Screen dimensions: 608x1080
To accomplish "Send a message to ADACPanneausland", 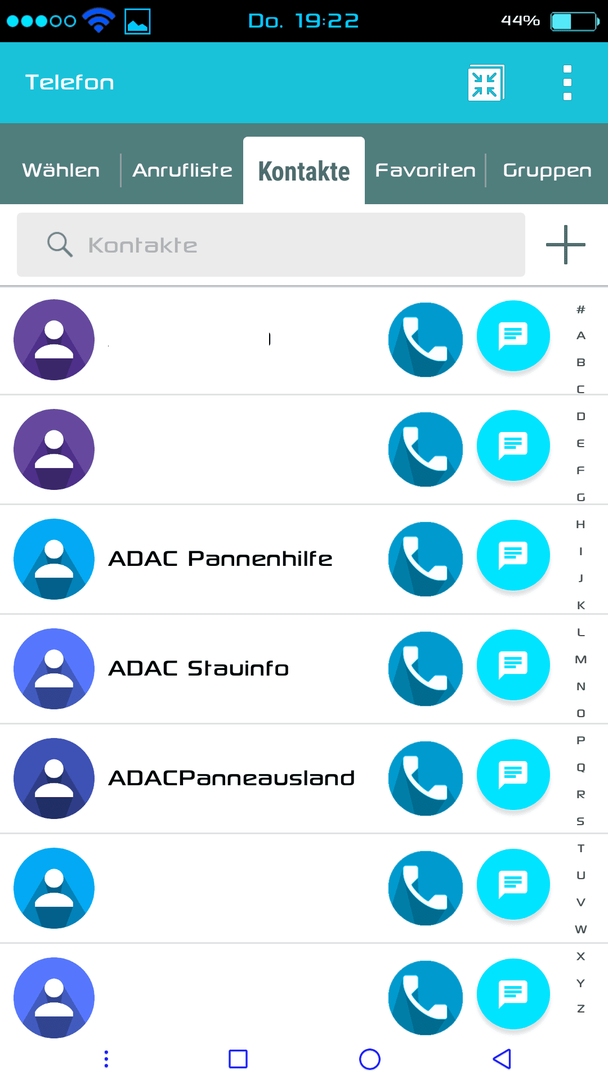I will coord(513,775).
